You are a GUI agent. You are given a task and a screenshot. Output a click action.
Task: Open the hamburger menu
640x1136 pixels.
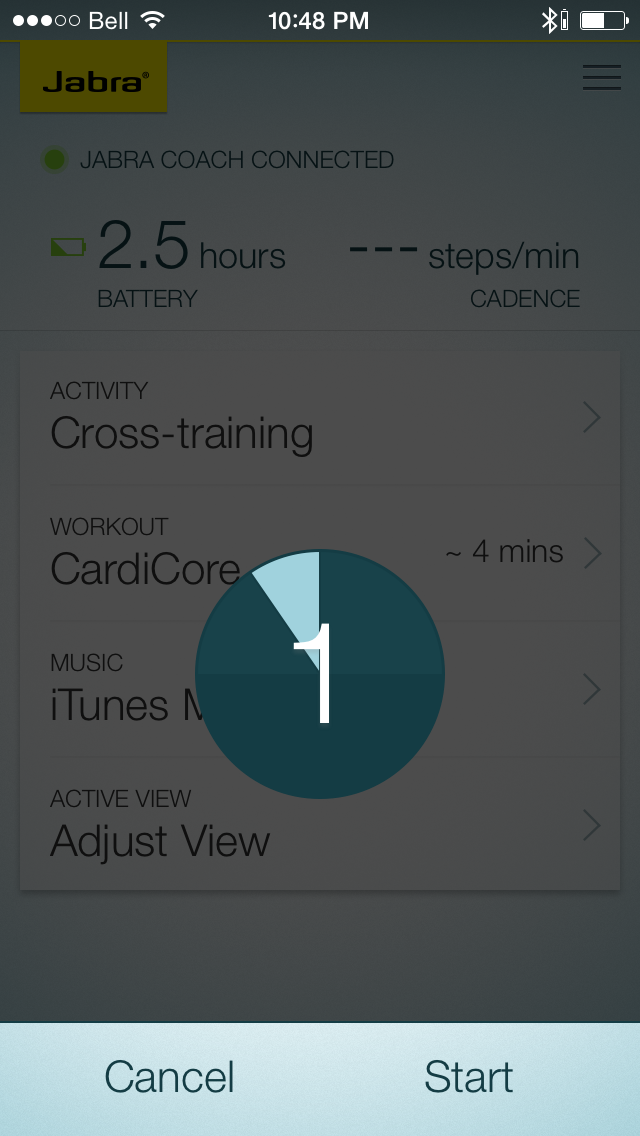601,78
